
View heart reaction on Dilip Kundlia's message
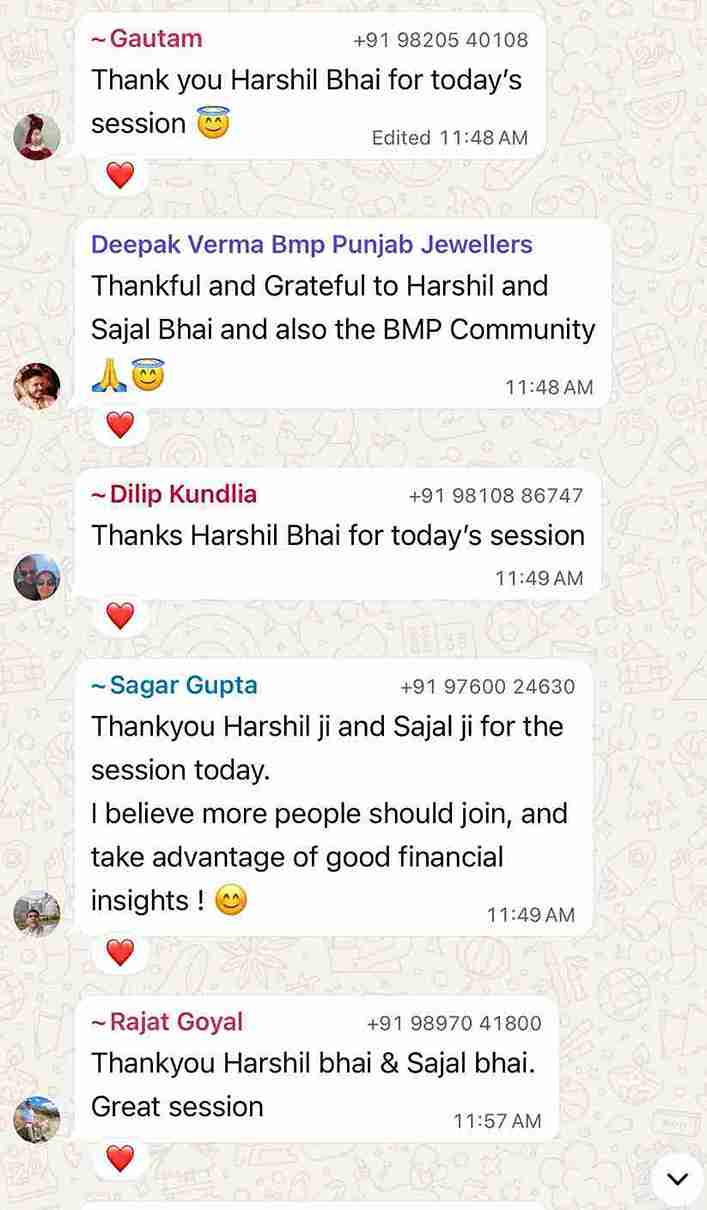tap(120, 615)
